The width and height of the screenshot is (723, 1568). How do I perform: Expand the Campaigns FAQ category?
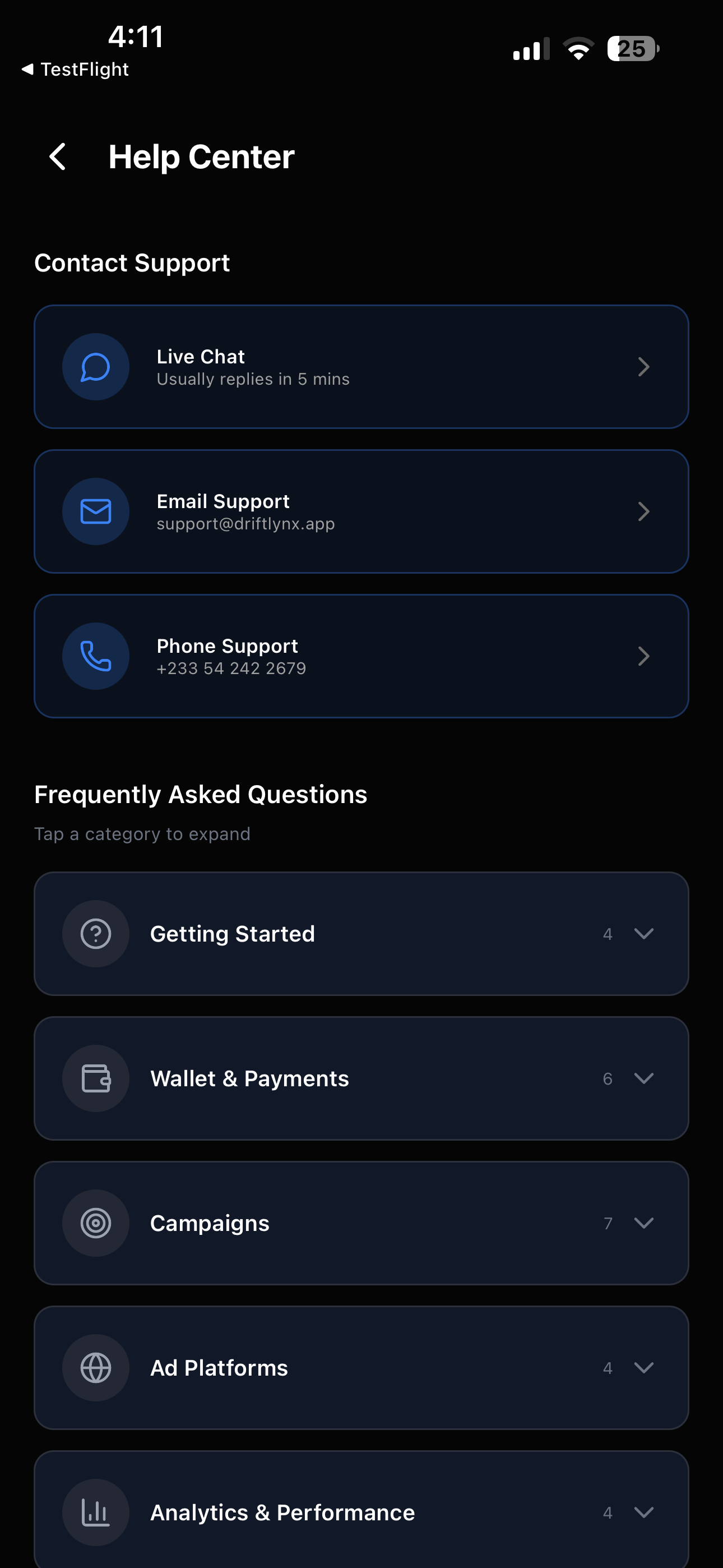click(361, 1223)
